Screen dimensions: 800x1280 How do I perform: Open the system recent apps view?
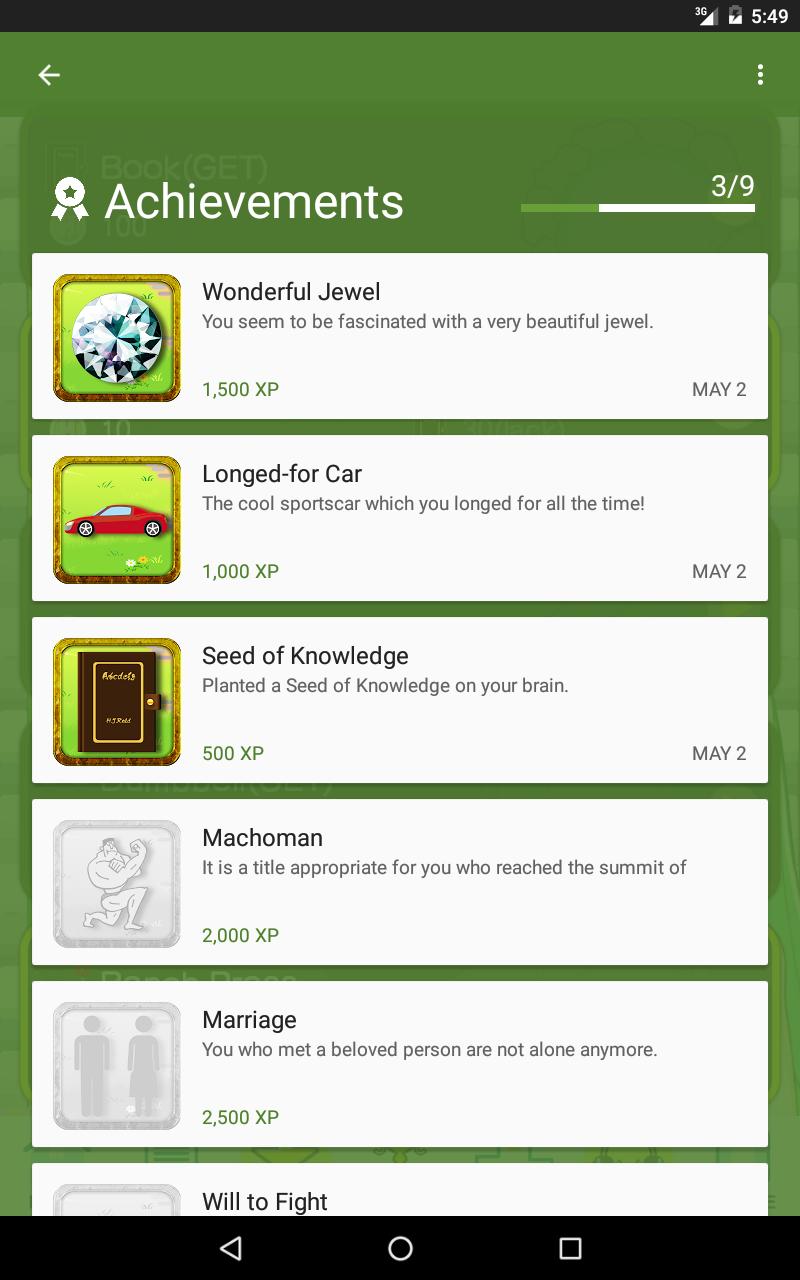(x=570, y=1248)
